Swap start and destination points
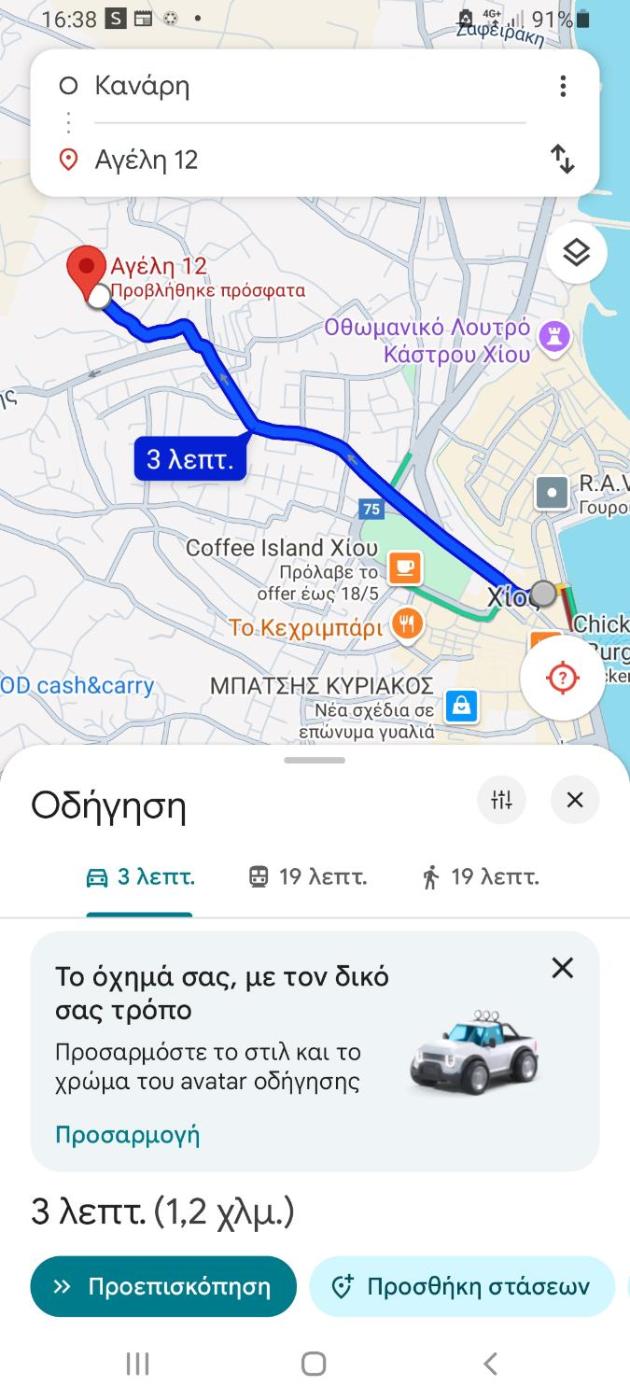Screen dimensions: 630x1400 [x=563, y=159]
